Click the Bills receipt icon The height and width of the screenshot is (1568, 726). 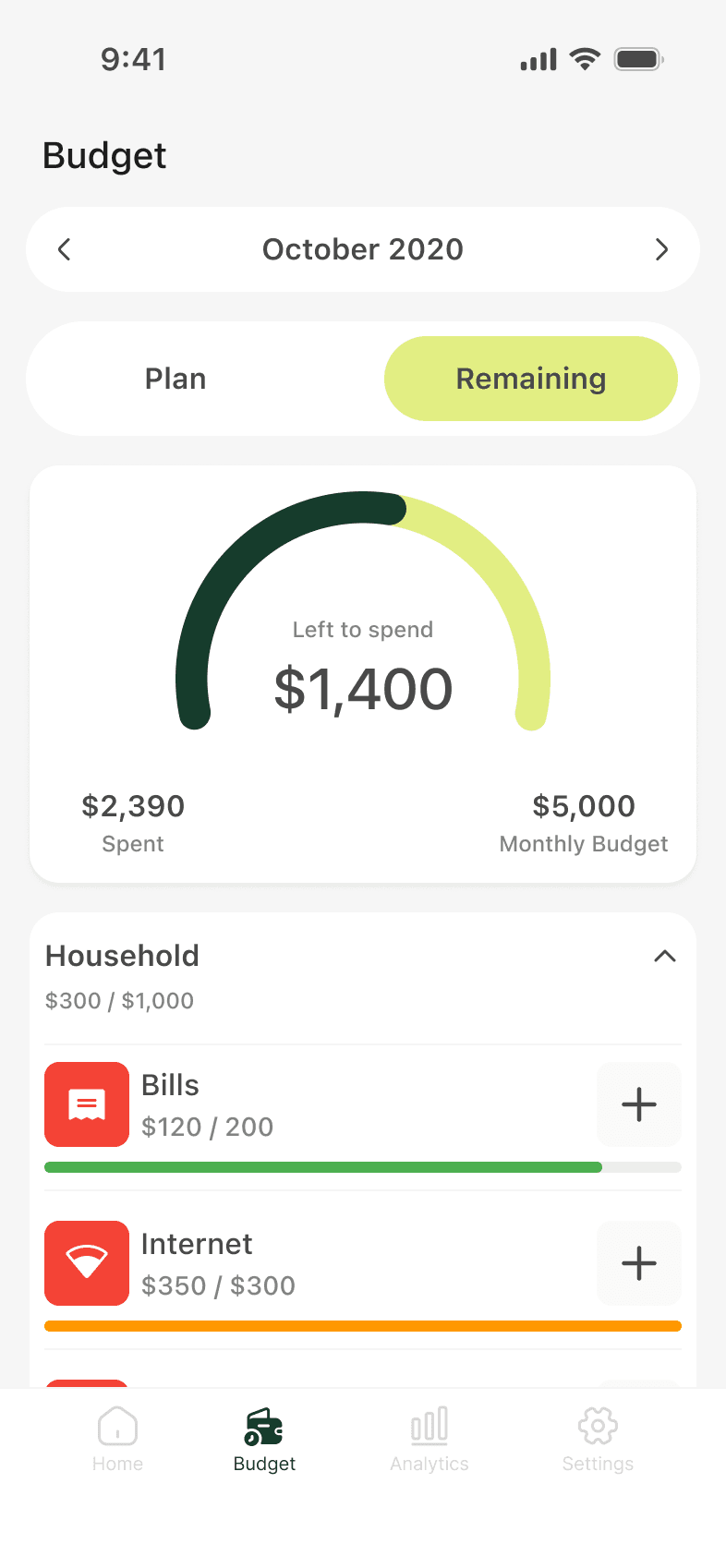tap(86, 1104)
